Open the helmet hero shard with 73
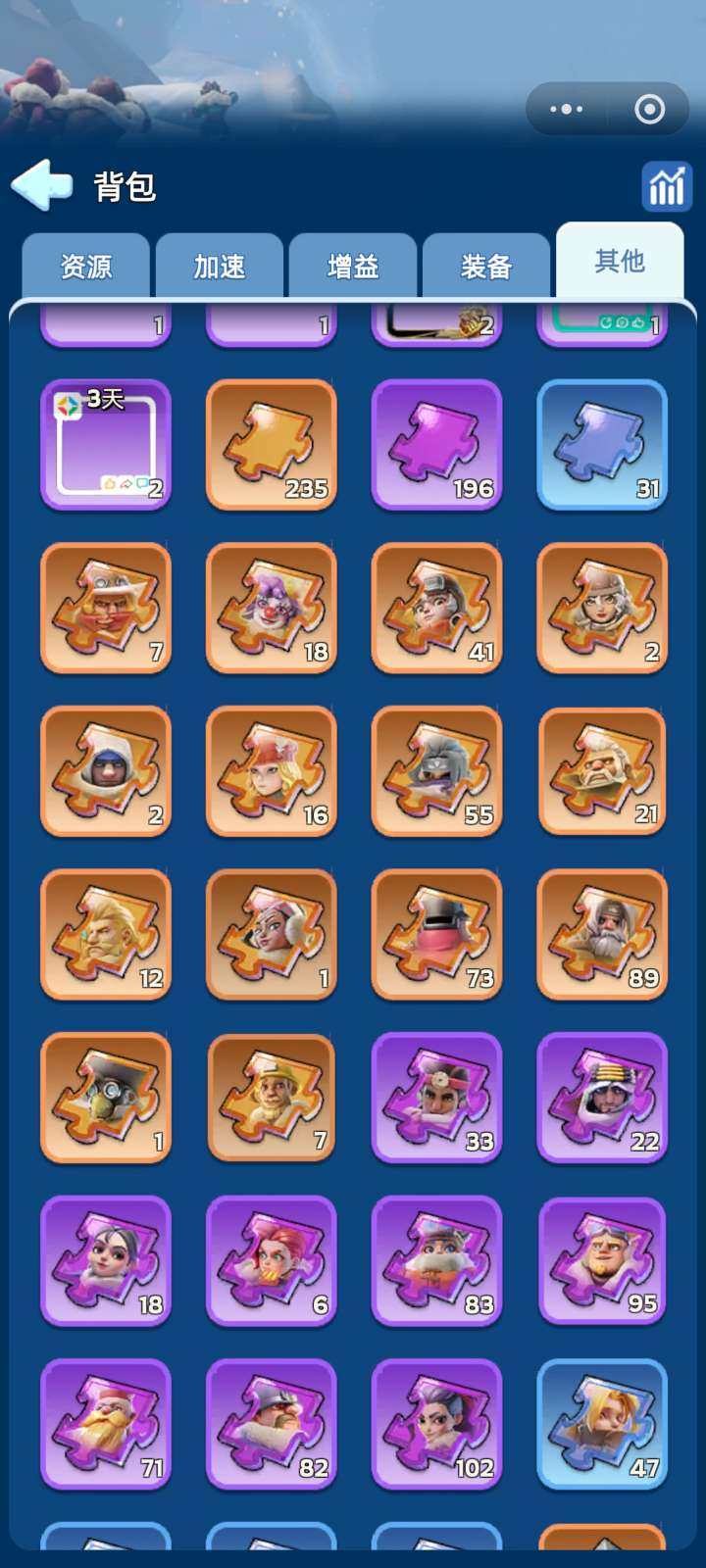The image size is (706, 1568). point(437,934)
